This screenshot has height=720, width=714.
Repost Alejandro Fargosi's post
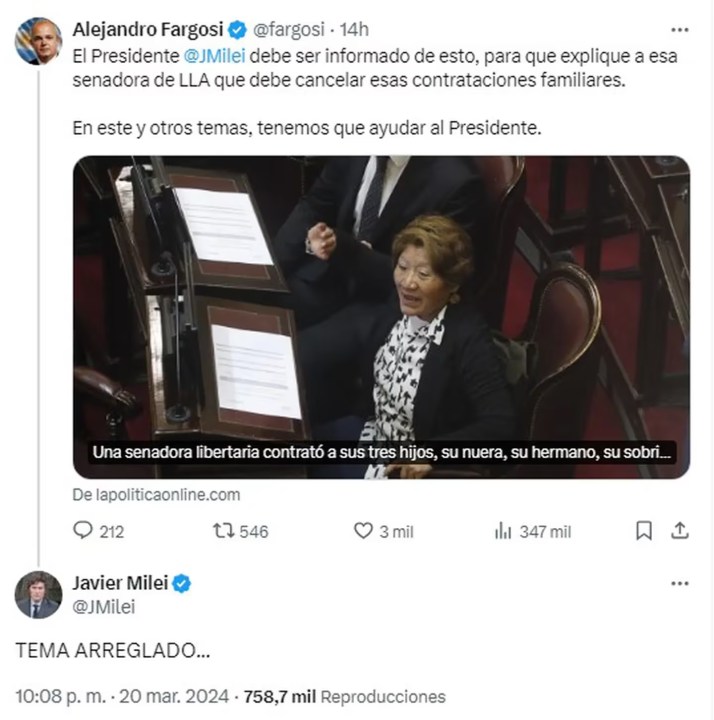tap(225, 531)
